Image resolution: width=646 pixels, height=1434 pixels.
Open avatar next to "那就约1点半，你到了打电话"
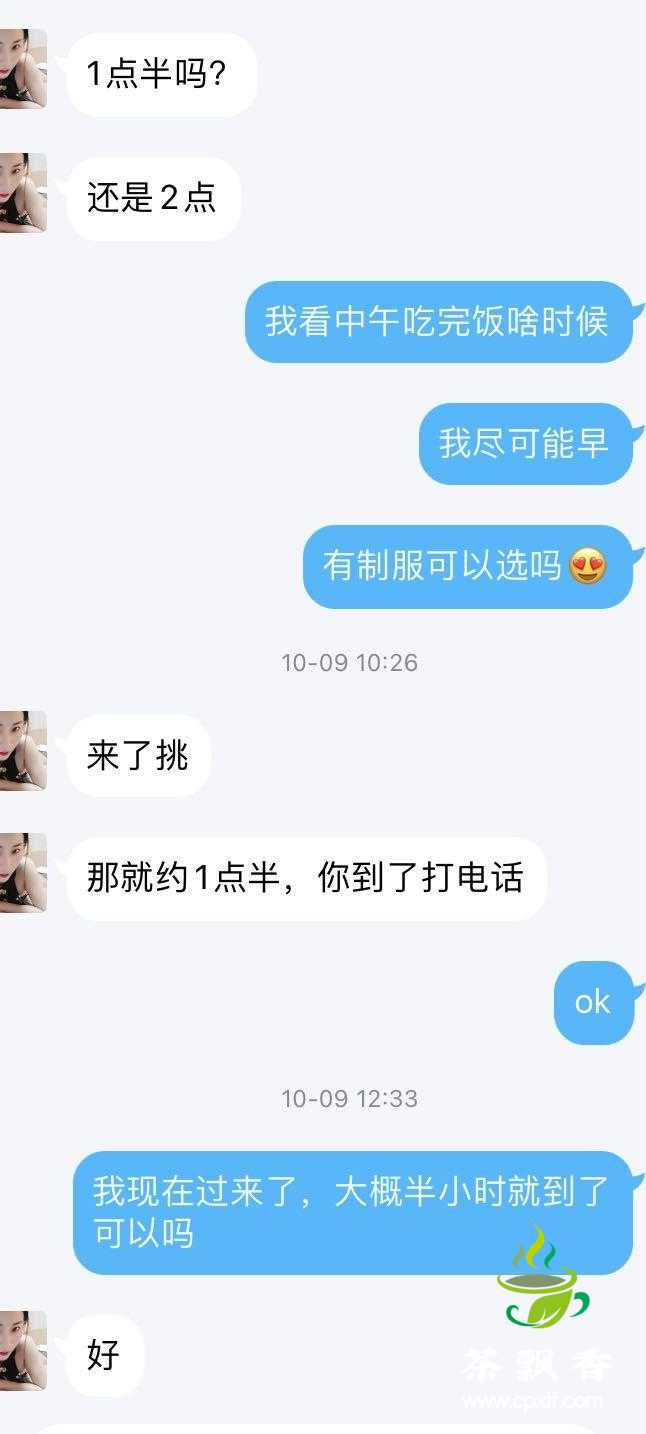[22, 874]
